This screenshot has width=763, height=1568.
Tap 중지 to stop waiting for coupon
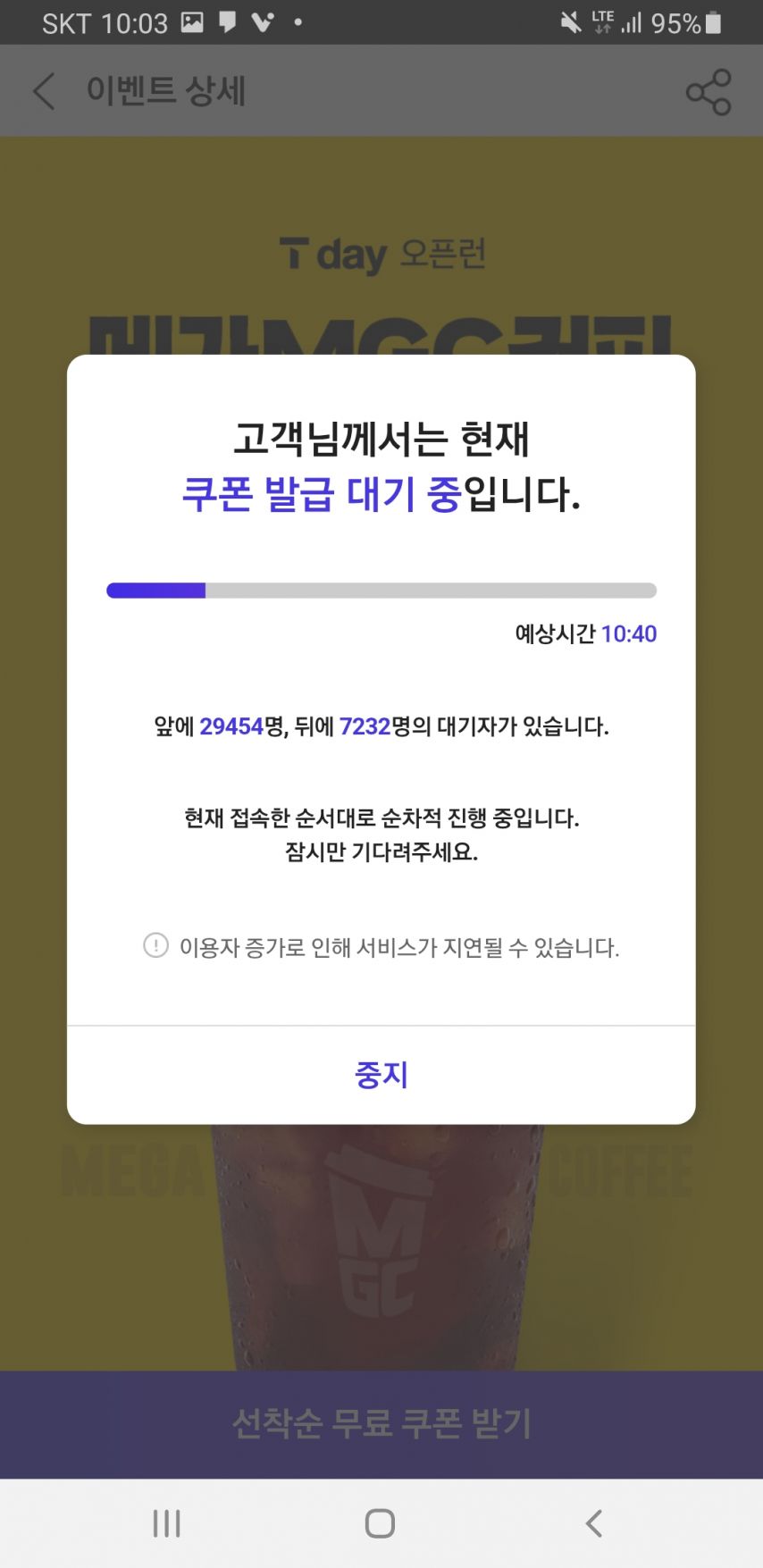[x=381, y=1075]
